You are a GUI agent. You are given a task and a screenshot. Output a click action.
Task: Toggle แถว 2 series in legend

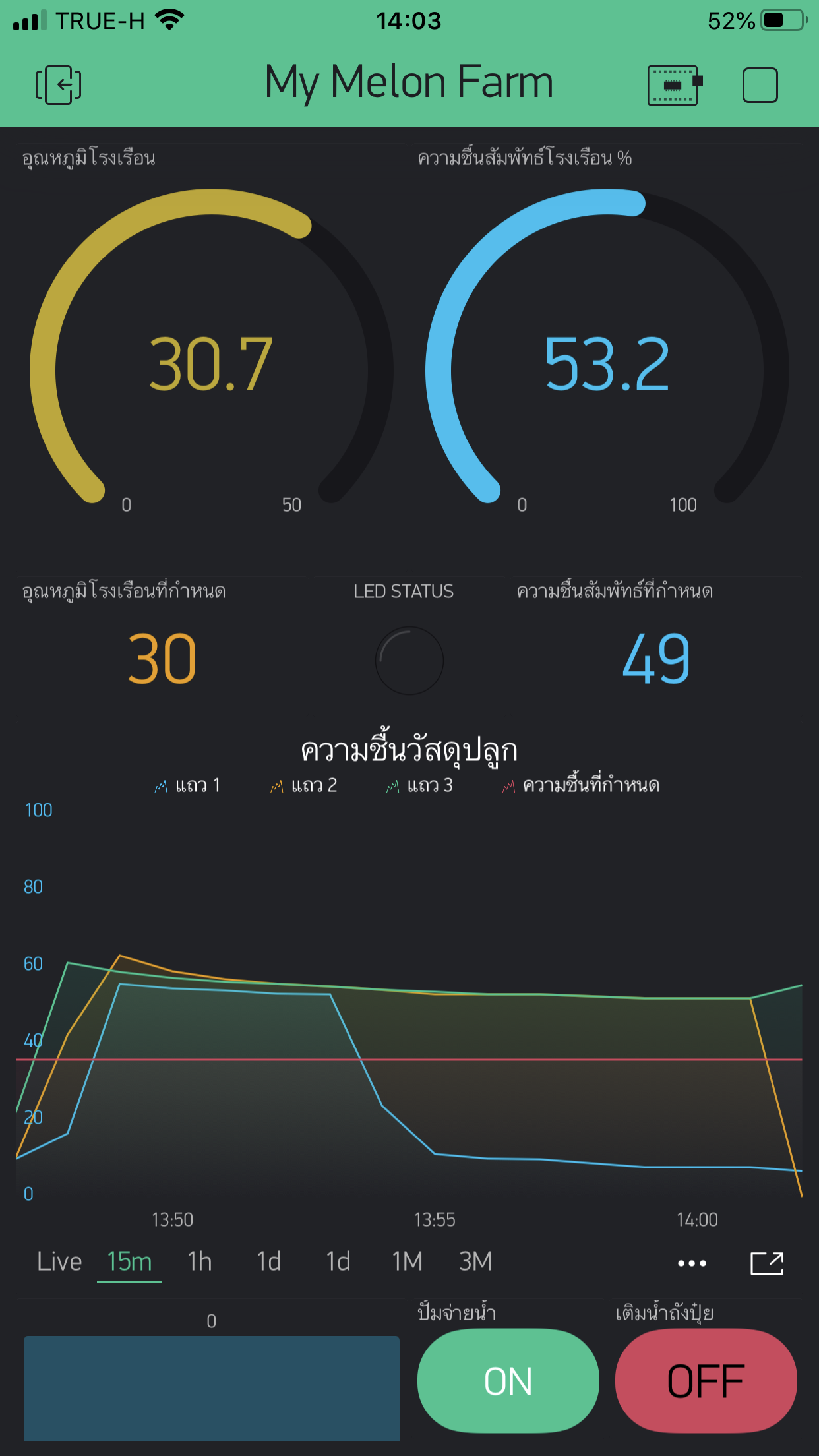coord(304,785)
